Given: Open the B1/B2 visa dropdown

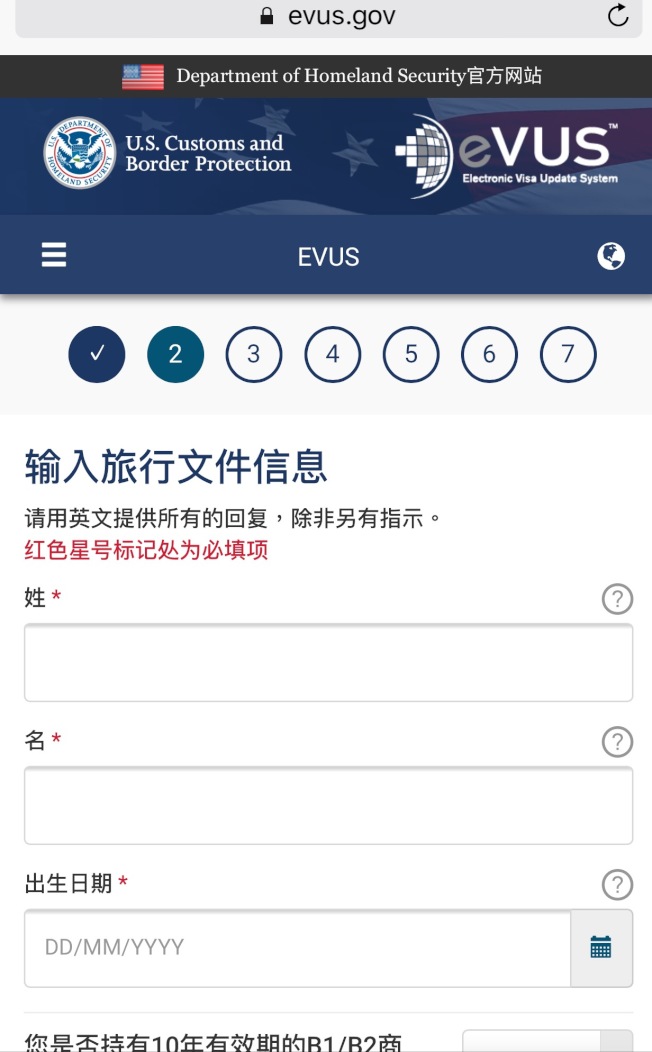Looking at the screenshot, I should pos(547,1041).
